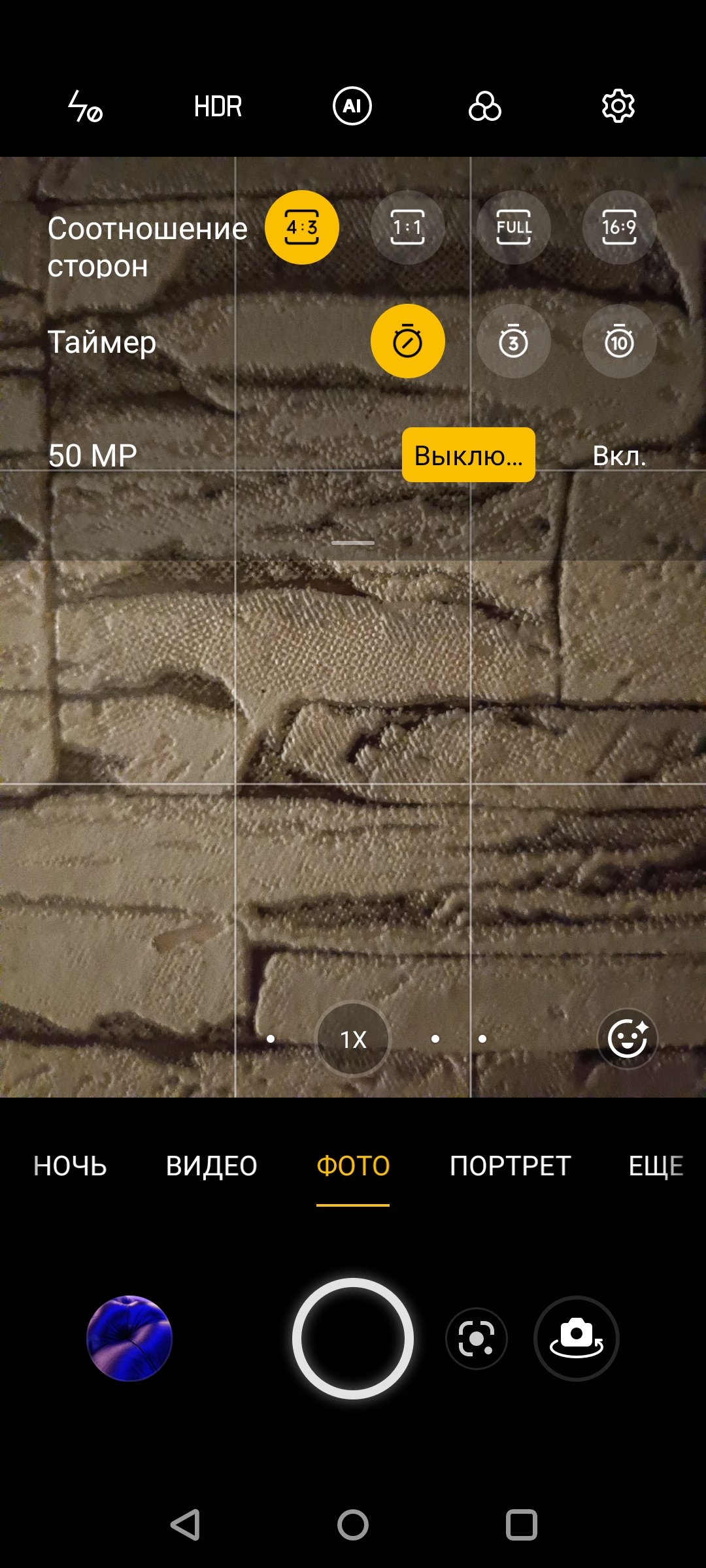Open camera settings gear
Viewport: 706px width, 1568px height.
(618, 106)
